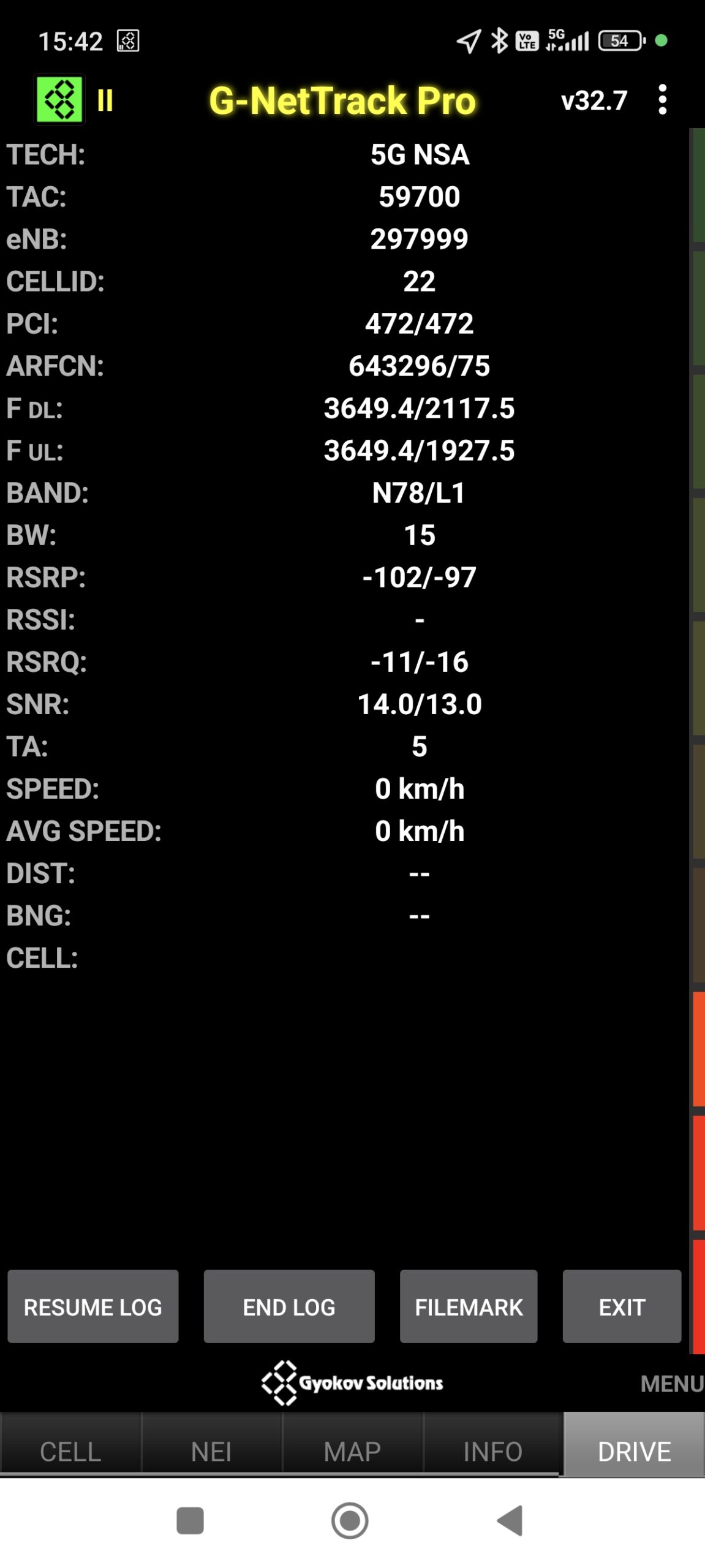Switch to the INFO tab

click(x=492, y=1451)
